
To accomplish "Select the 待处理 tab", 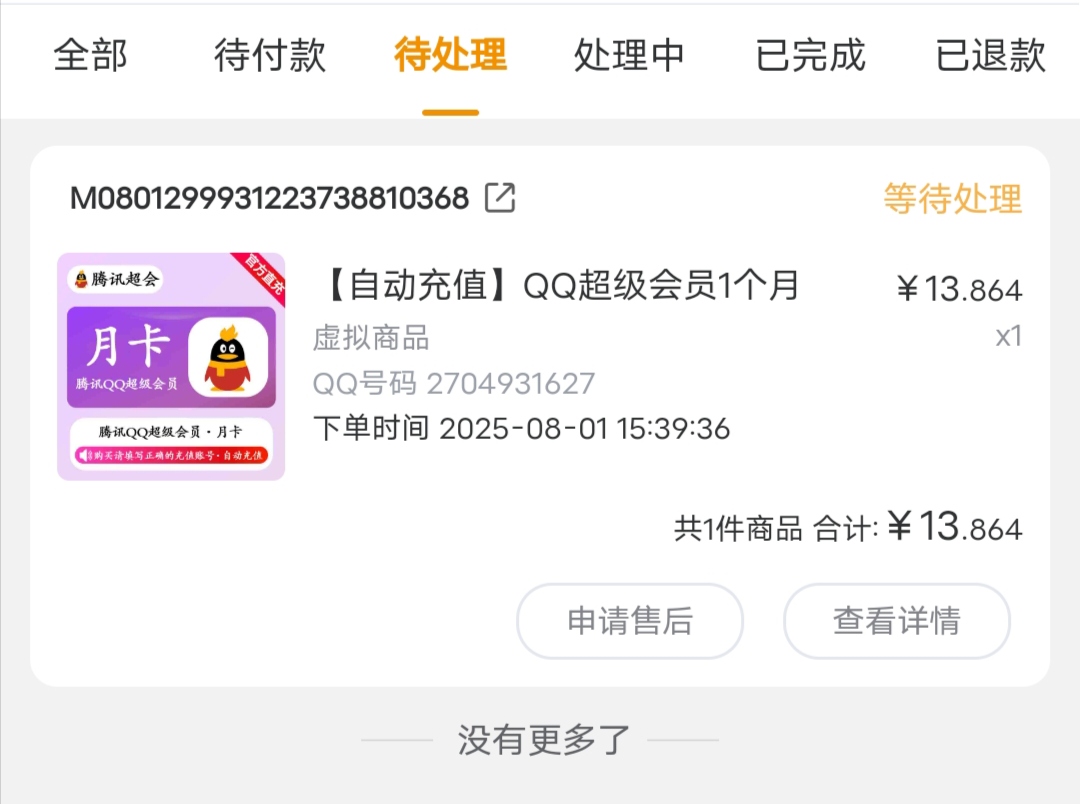I will [x=450, y=55].
